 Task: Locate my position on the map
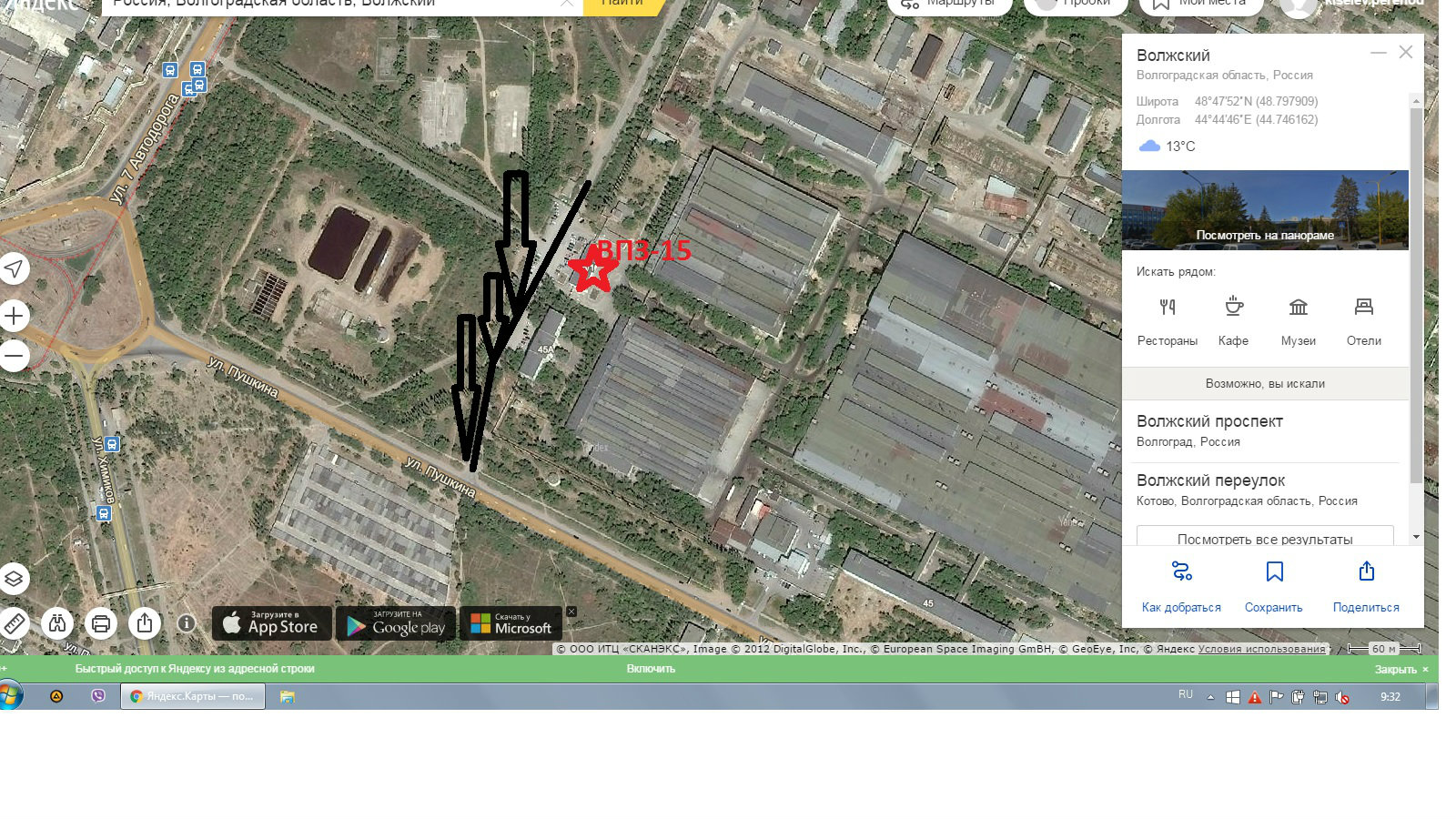pyautogui.click(x=14, y=268)
